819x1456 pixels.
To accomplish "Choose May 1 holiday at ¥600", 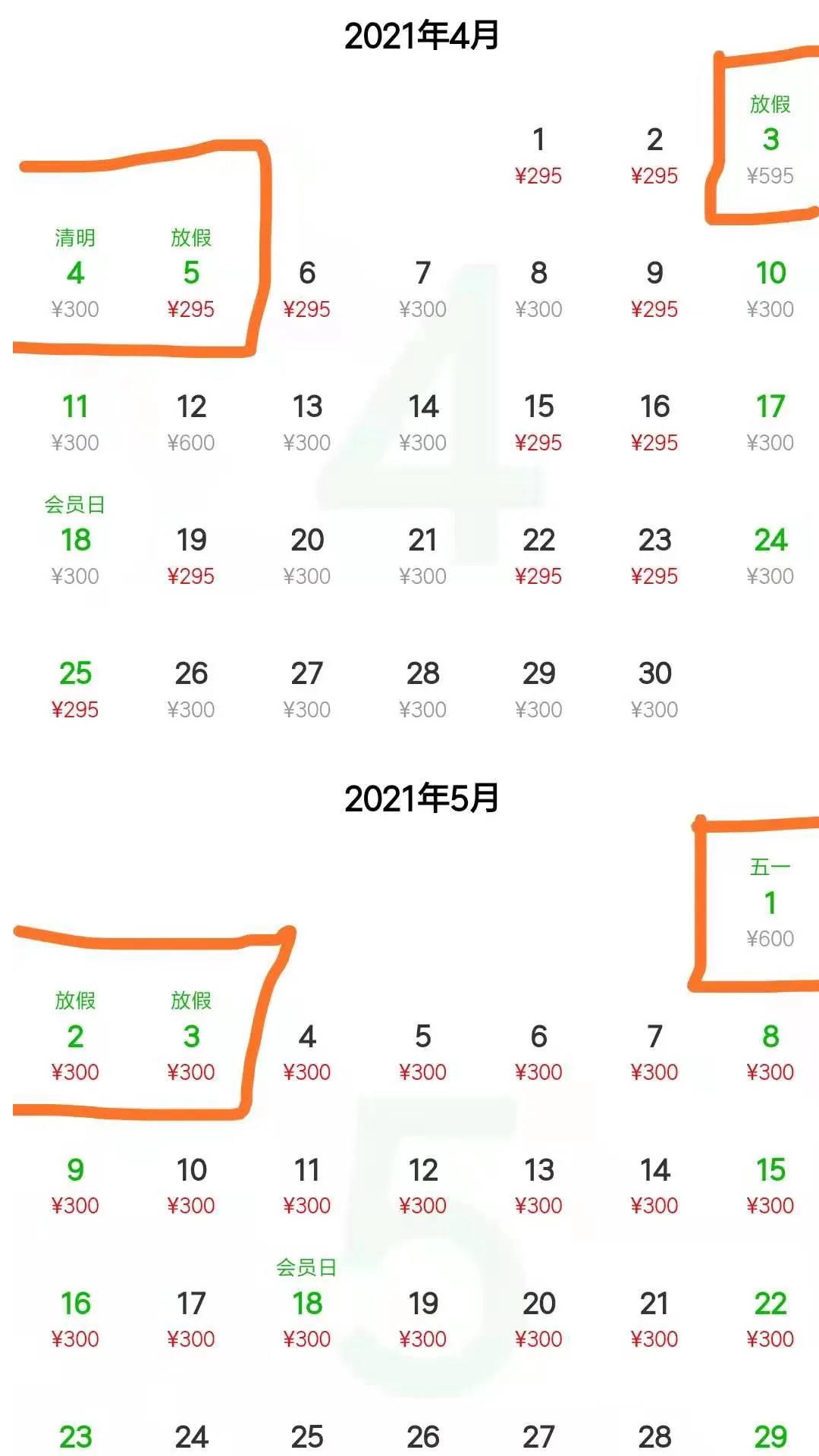I will click(770, 903).
